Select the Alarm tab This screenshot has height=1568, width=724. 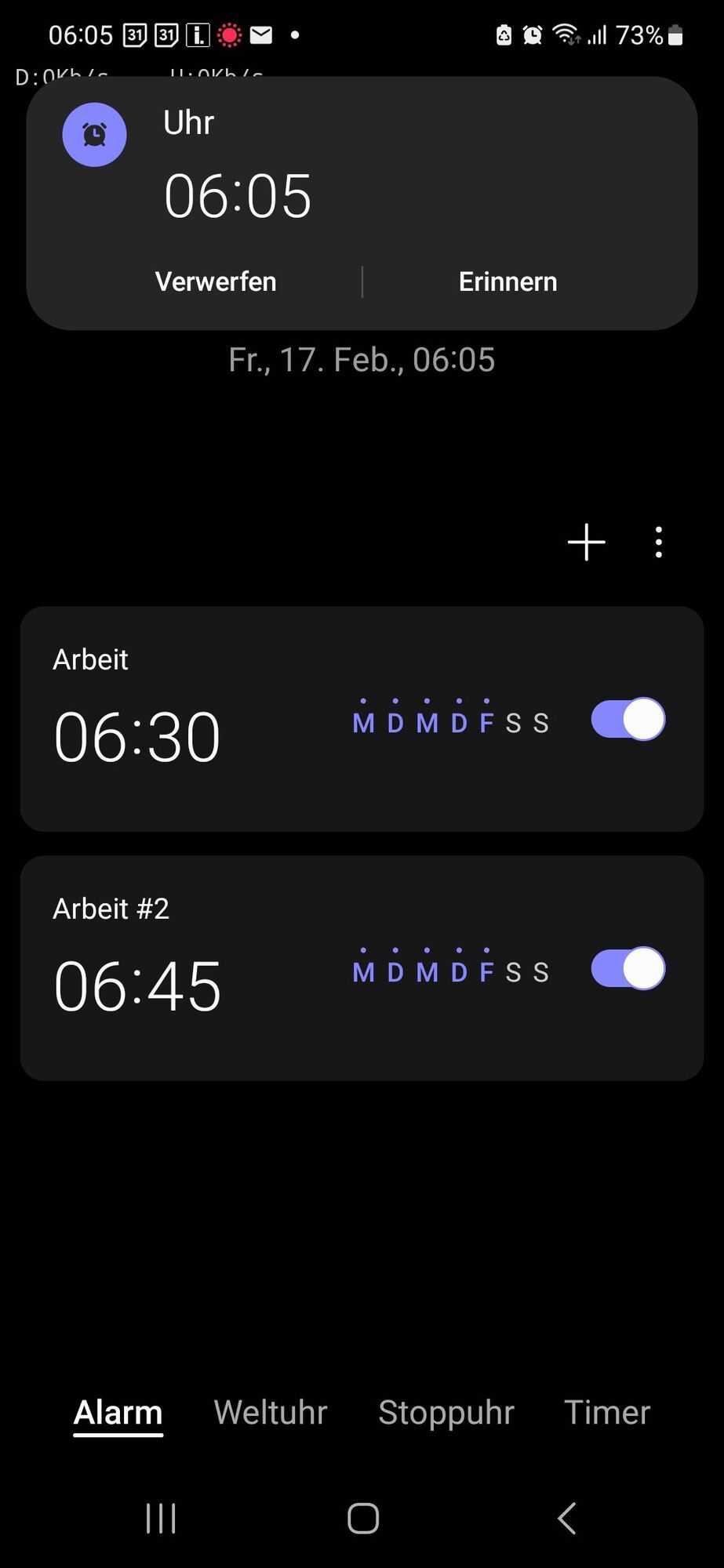pos(118,1413)
